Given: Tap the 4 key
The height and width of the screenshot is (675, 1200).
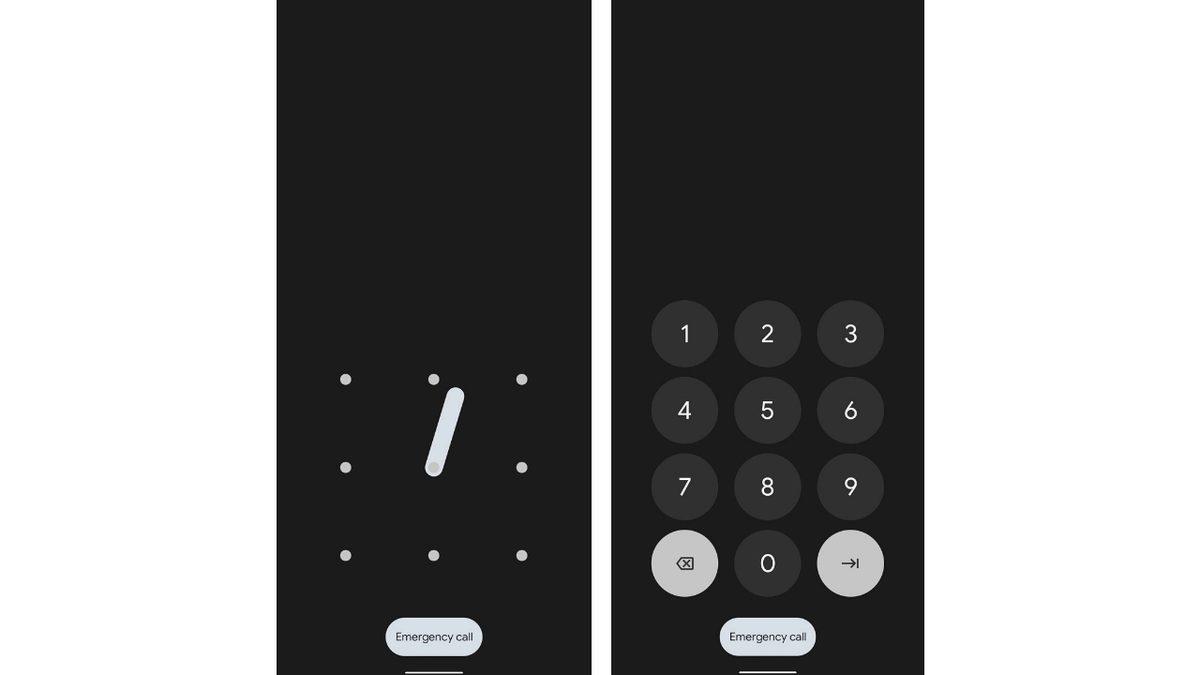Looking at the screenshot, I should point(684,410).
